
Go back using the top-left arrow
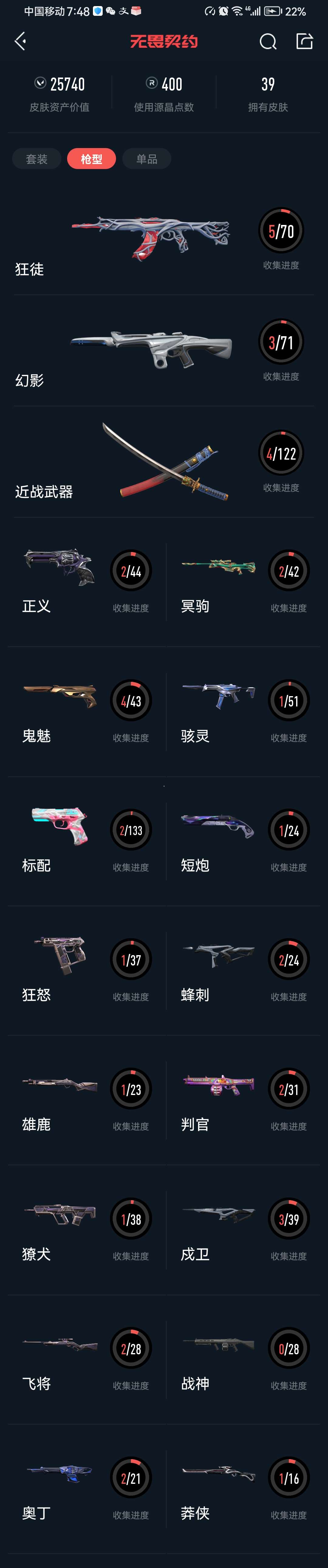coord(20,41)
